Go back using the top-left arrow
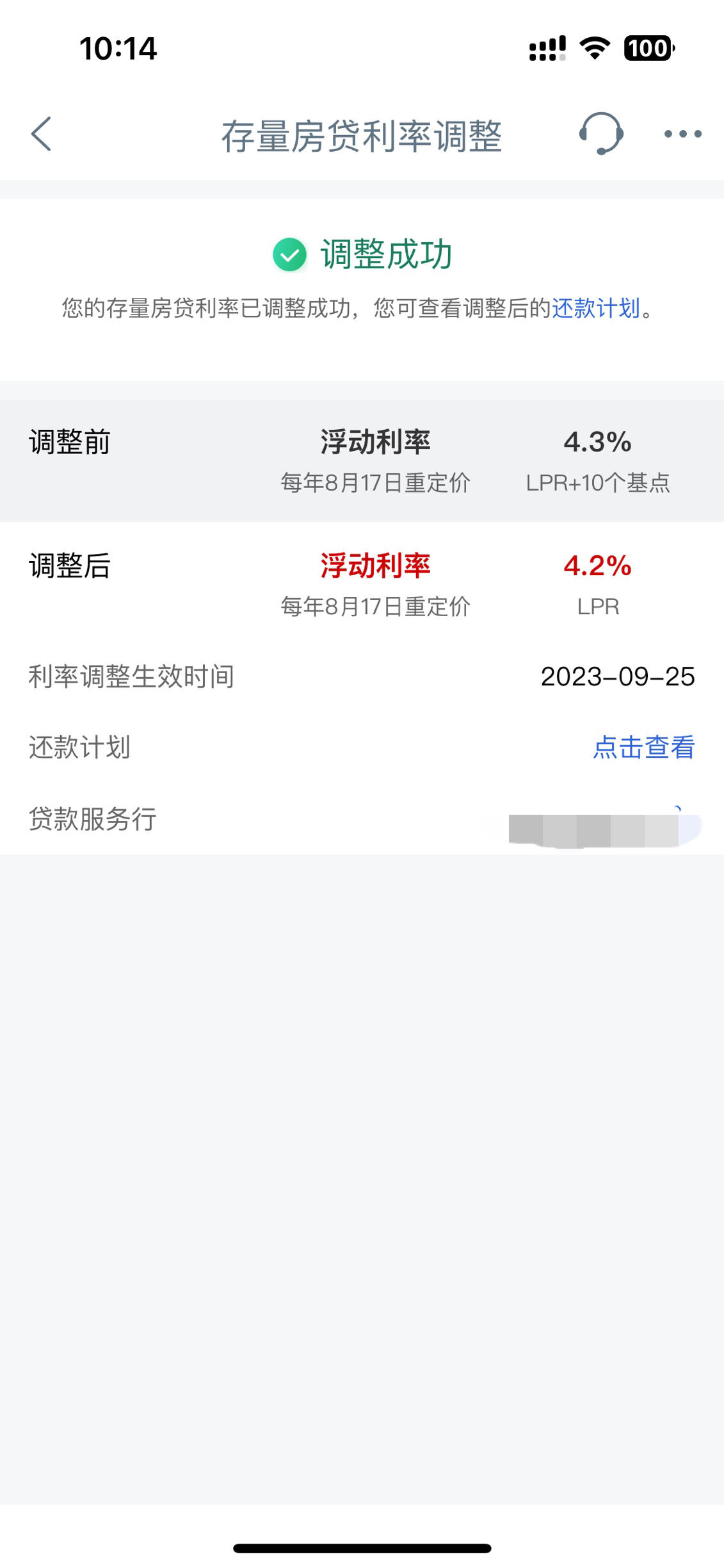The height and width of the screenshot is (1568, 724). coord(41,134)
